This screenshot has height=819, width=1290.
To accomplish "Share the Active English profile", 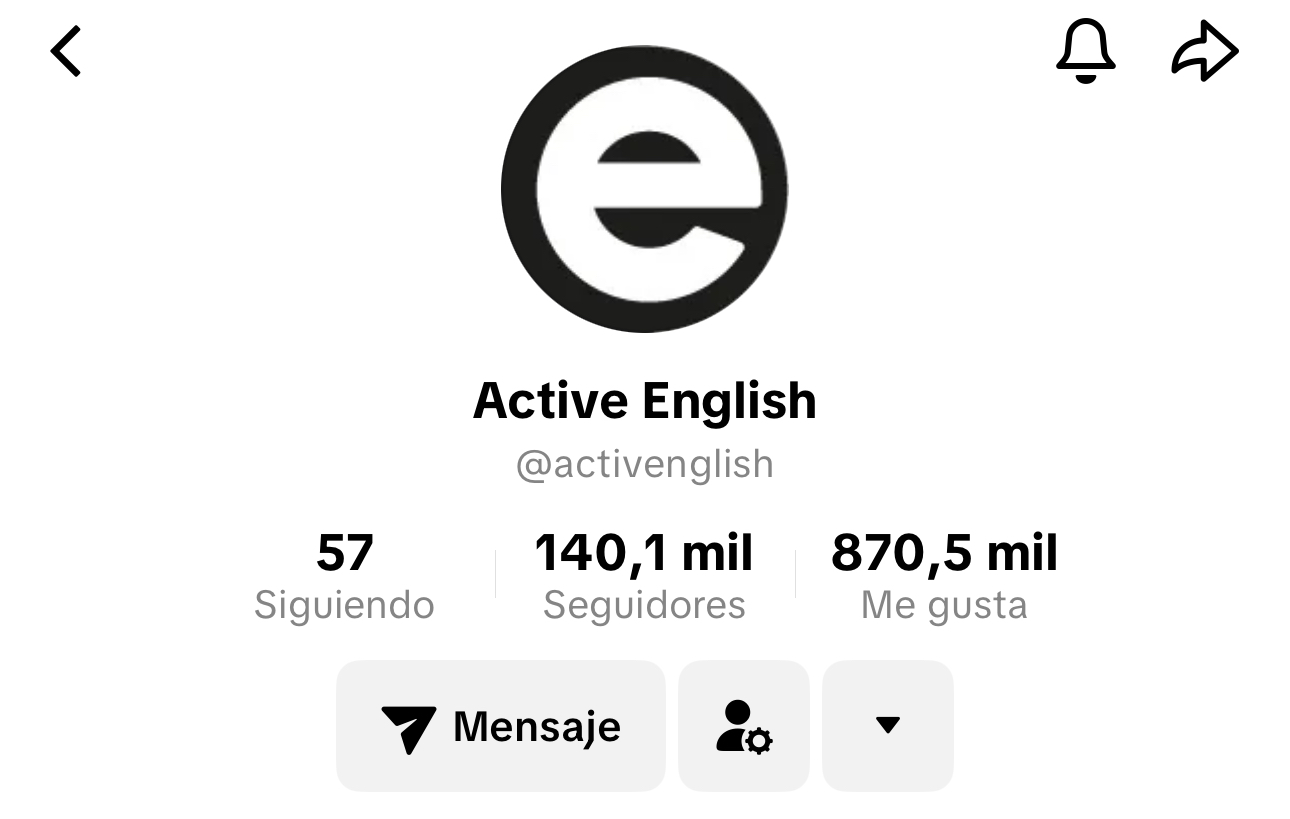I will [1204, 52].
